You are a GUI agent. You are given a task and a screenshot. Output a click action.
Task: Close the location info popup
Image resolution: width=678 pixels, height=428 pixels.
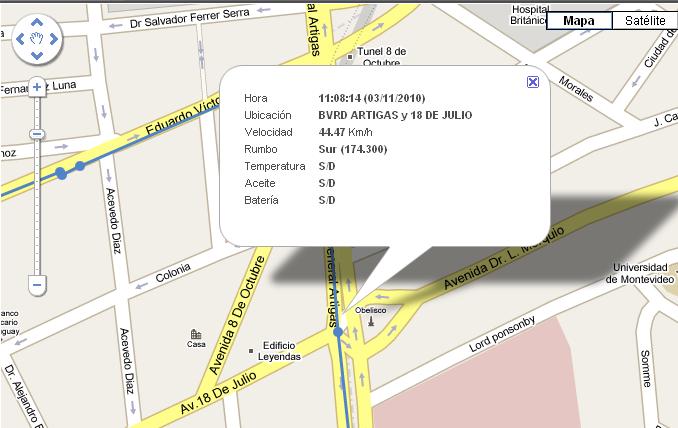point(533,82)
